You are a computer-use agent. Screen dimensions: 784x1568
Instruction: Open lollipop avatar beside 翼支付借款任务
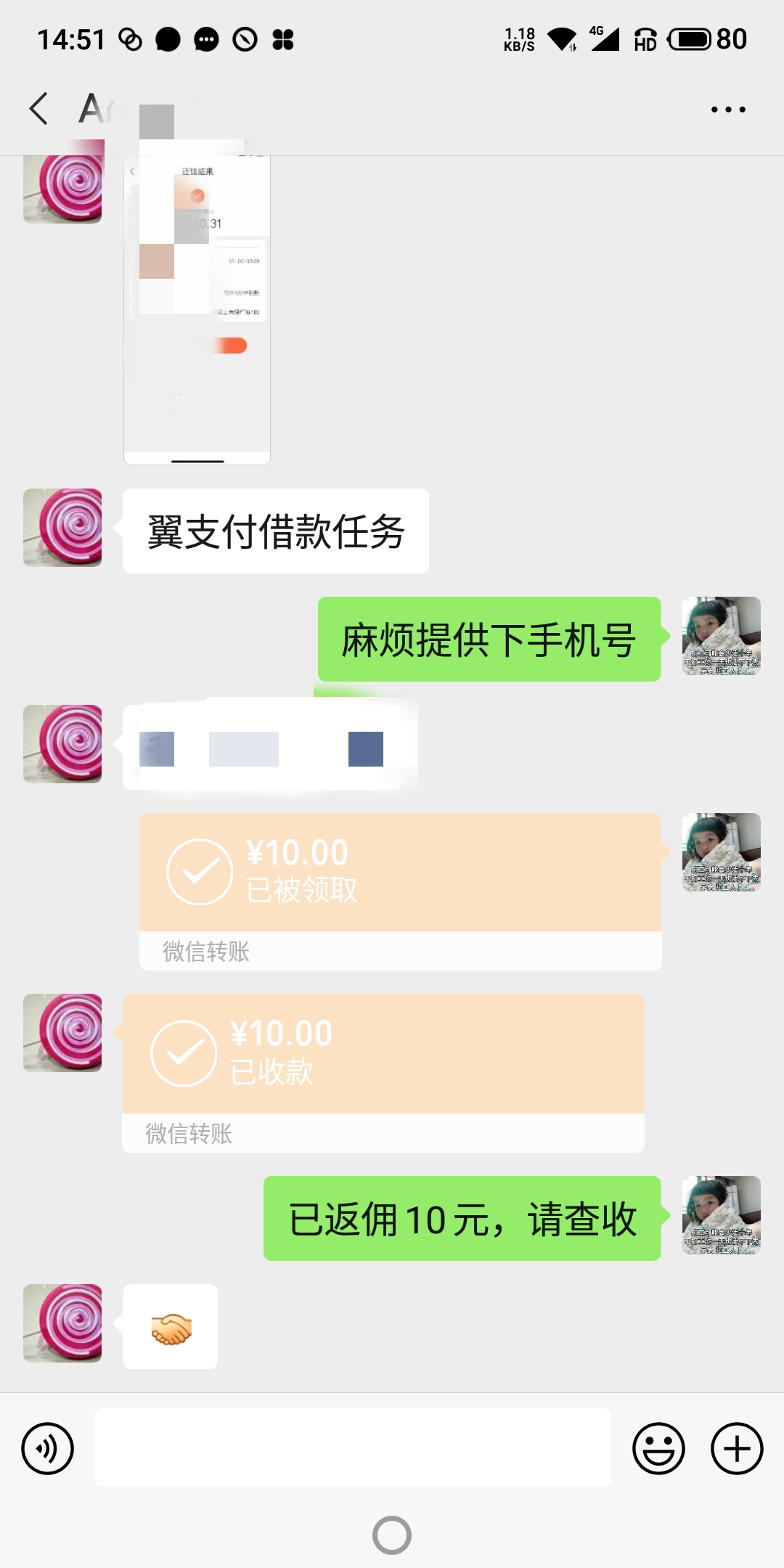click(x=62, y=528)
